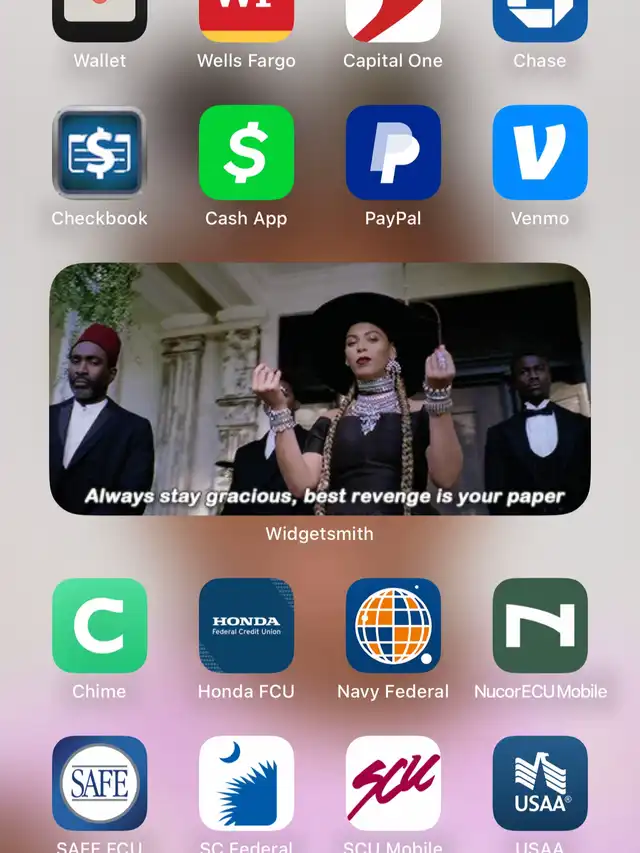Launch the Honda FCU app

coord(246,625)
